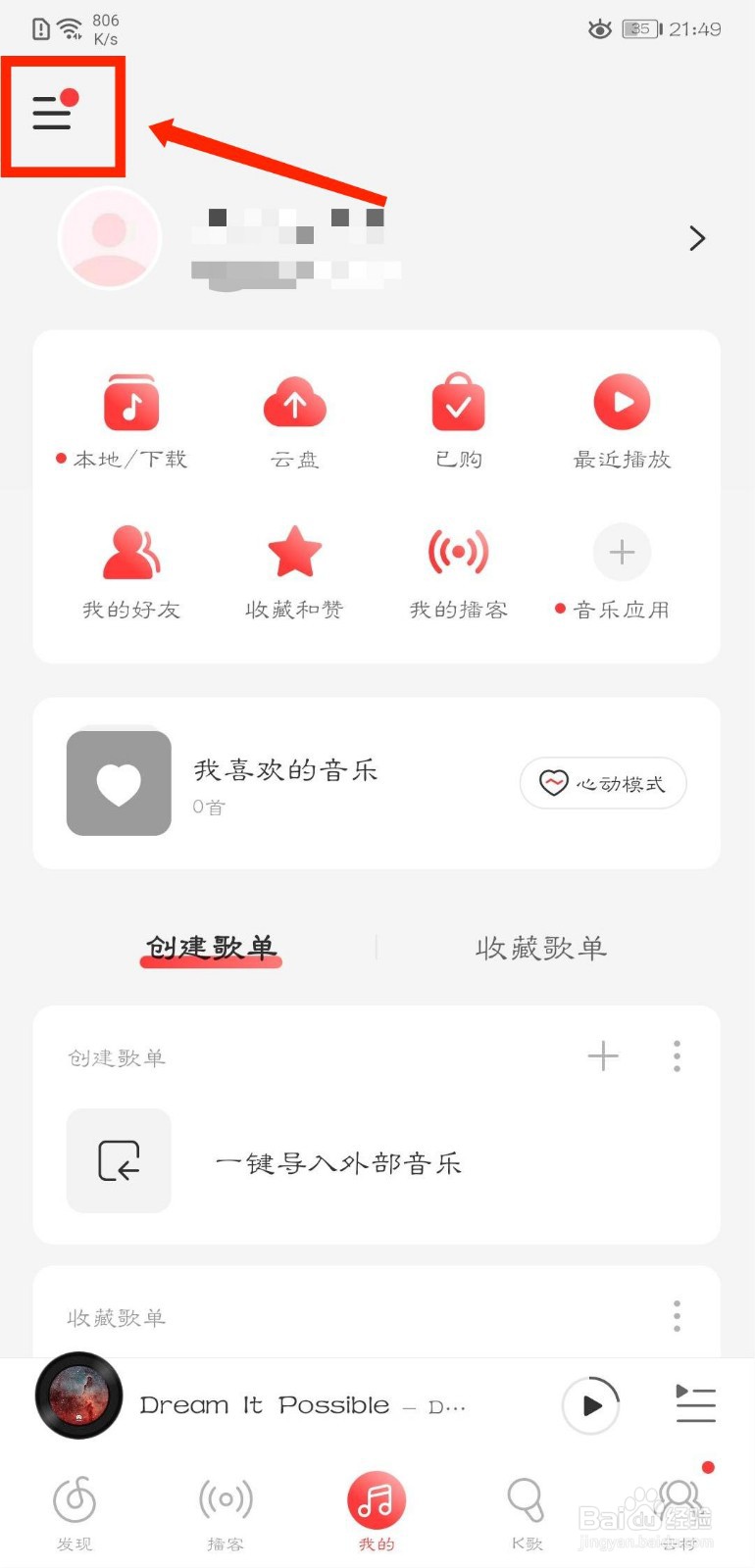Open the 我喜欢的音乐 playlist

click(x=284, y=782)
